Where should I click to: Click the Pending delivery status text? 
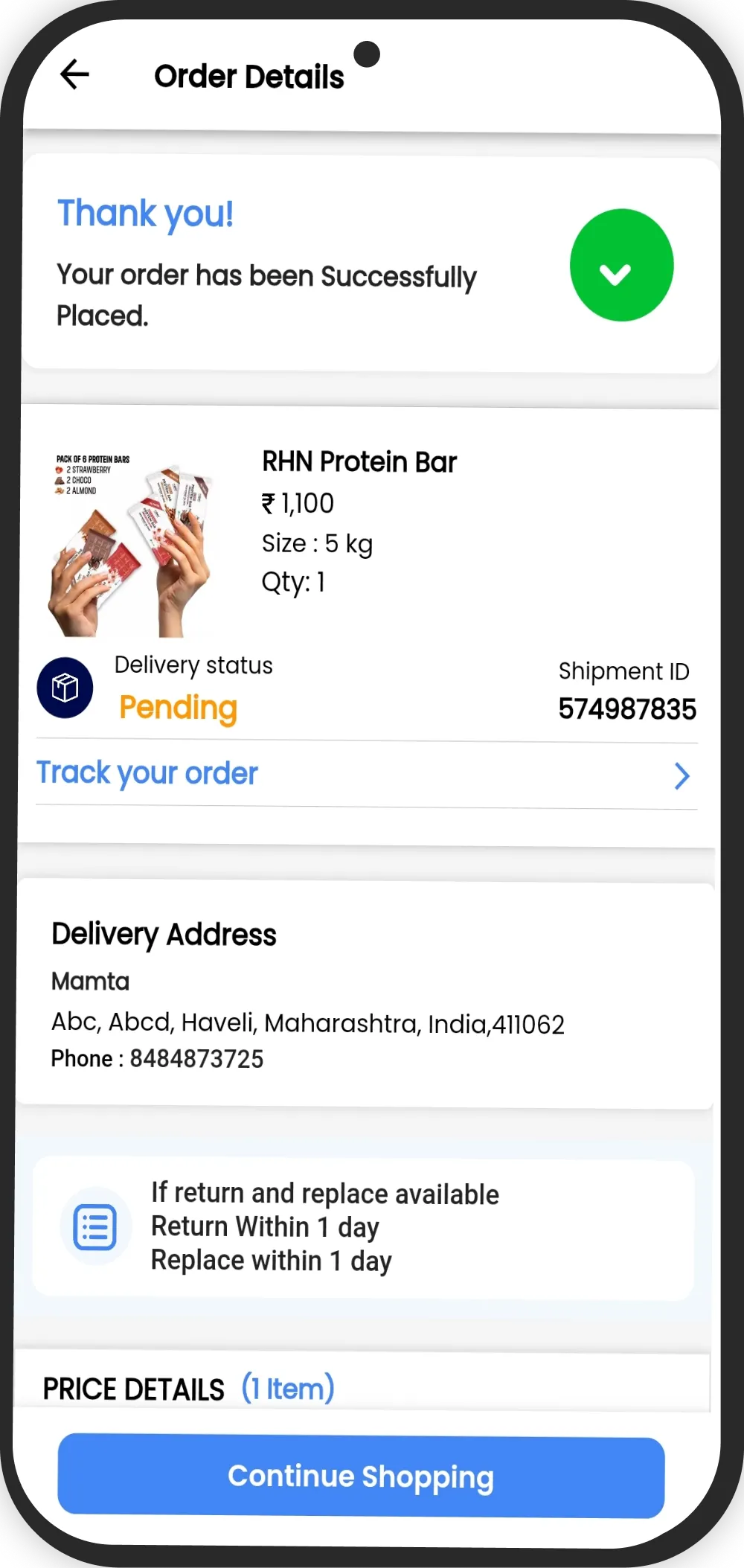178,708
